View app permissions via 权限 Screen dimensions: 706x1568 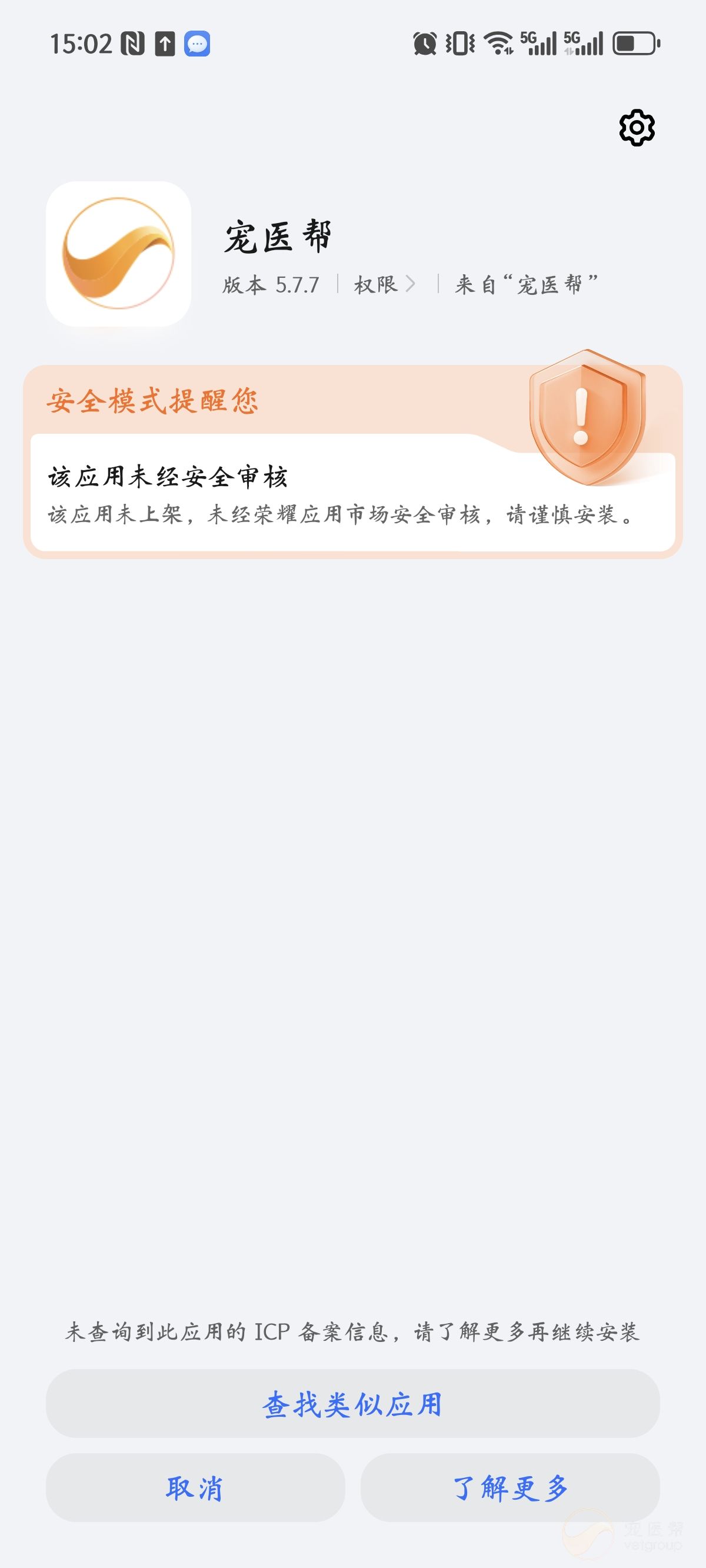tap(385, 284)
